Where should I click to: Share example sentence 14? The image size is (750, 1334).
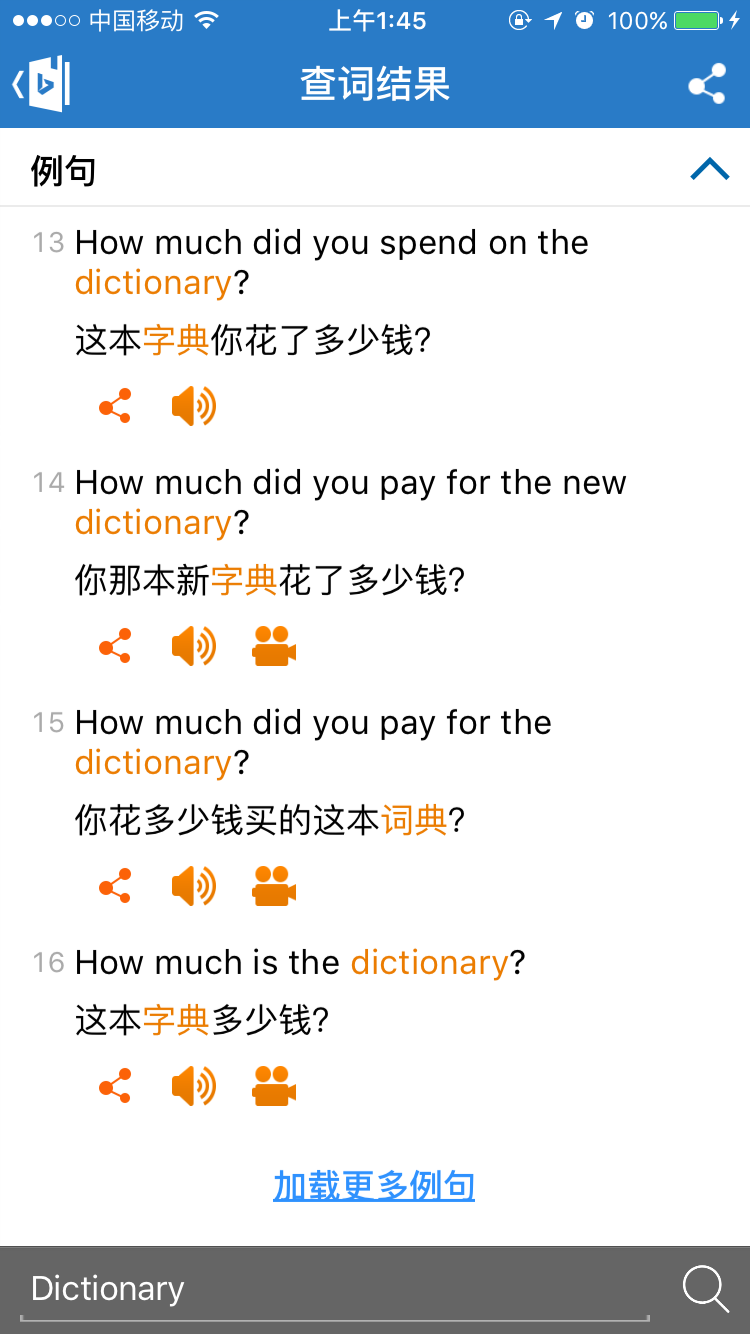coord(115,646)
